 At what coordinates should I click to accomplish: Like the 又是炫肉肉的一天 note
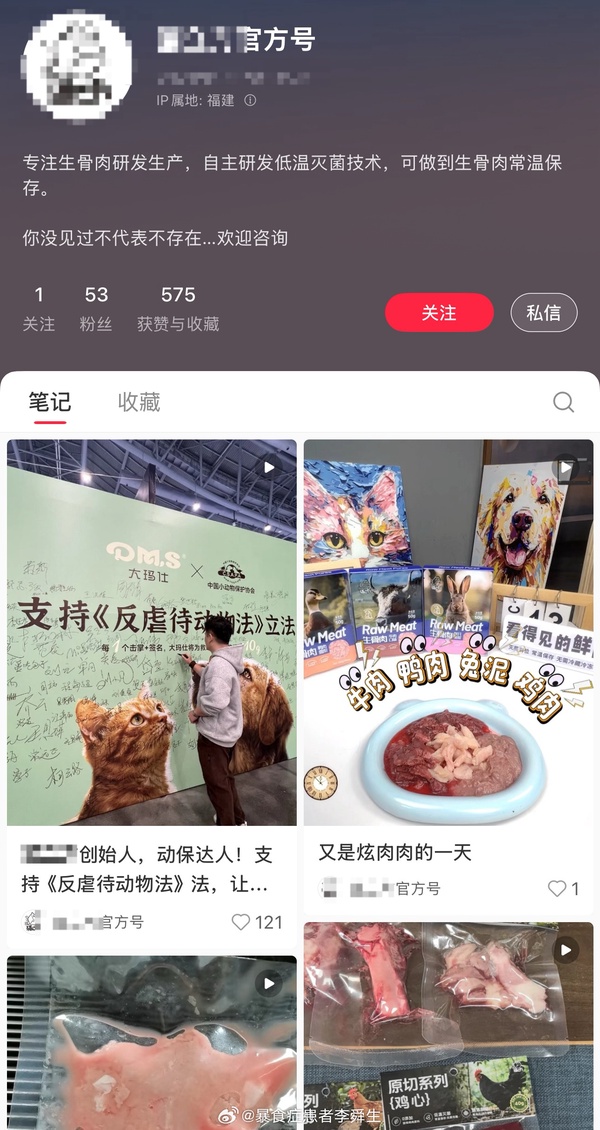pyautogui.click(x=558, y=888)
